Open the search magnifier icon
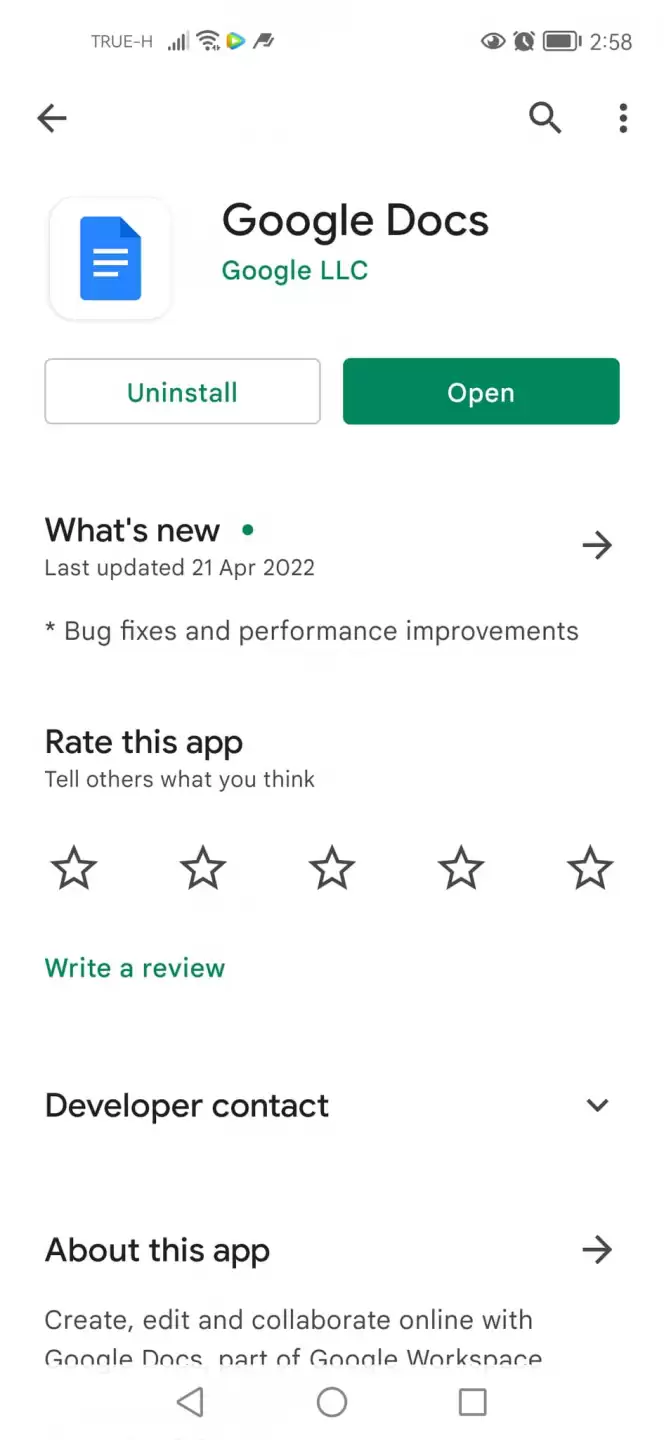 [545, 118]
